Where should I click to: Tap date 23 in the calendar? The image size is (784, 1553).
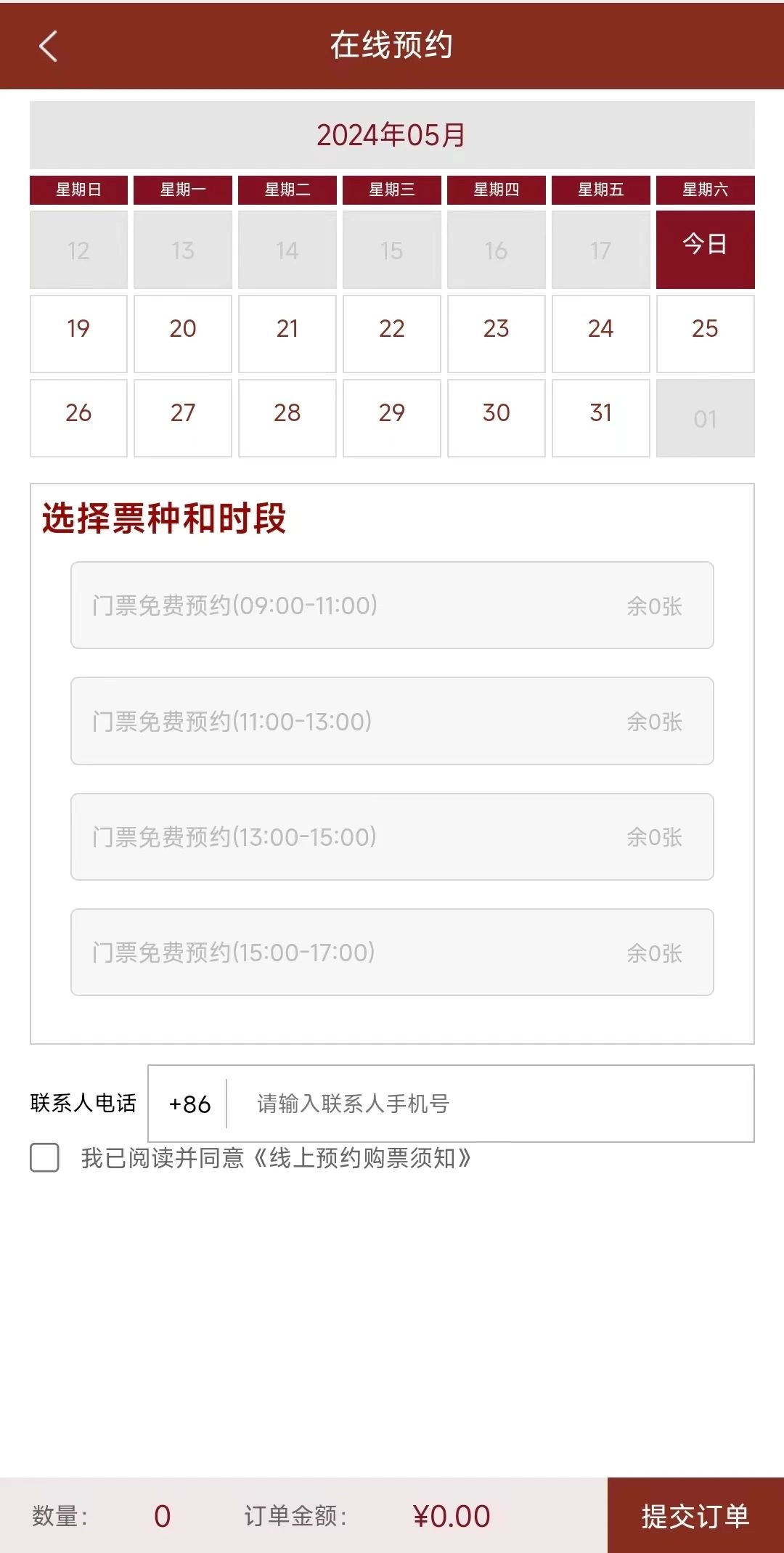(x=497, y=333)
